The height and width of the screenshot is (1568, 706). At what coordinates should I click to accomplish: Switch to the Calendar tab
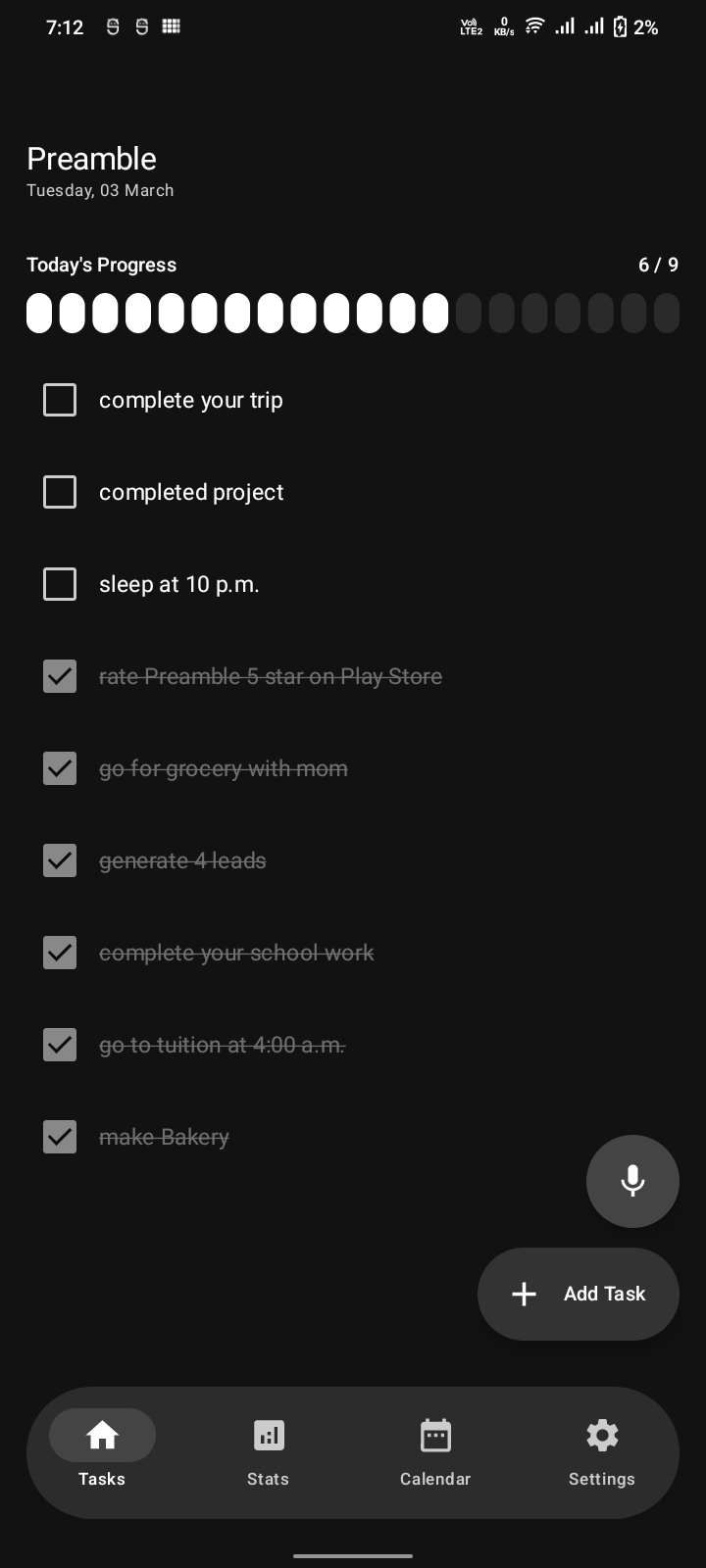[x=434, y=1453]
